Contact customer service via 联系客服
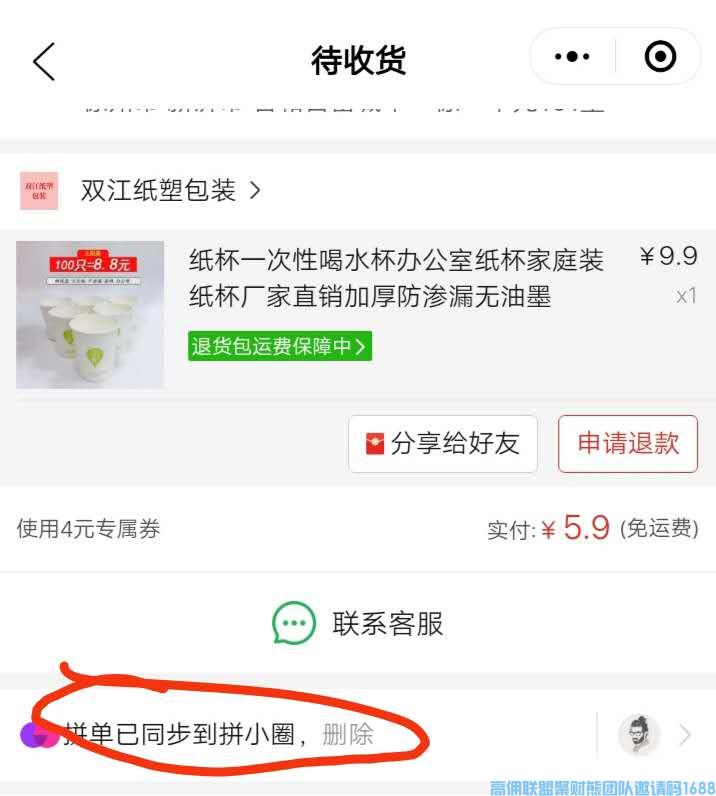716x796 pixels. pos(358,624)
